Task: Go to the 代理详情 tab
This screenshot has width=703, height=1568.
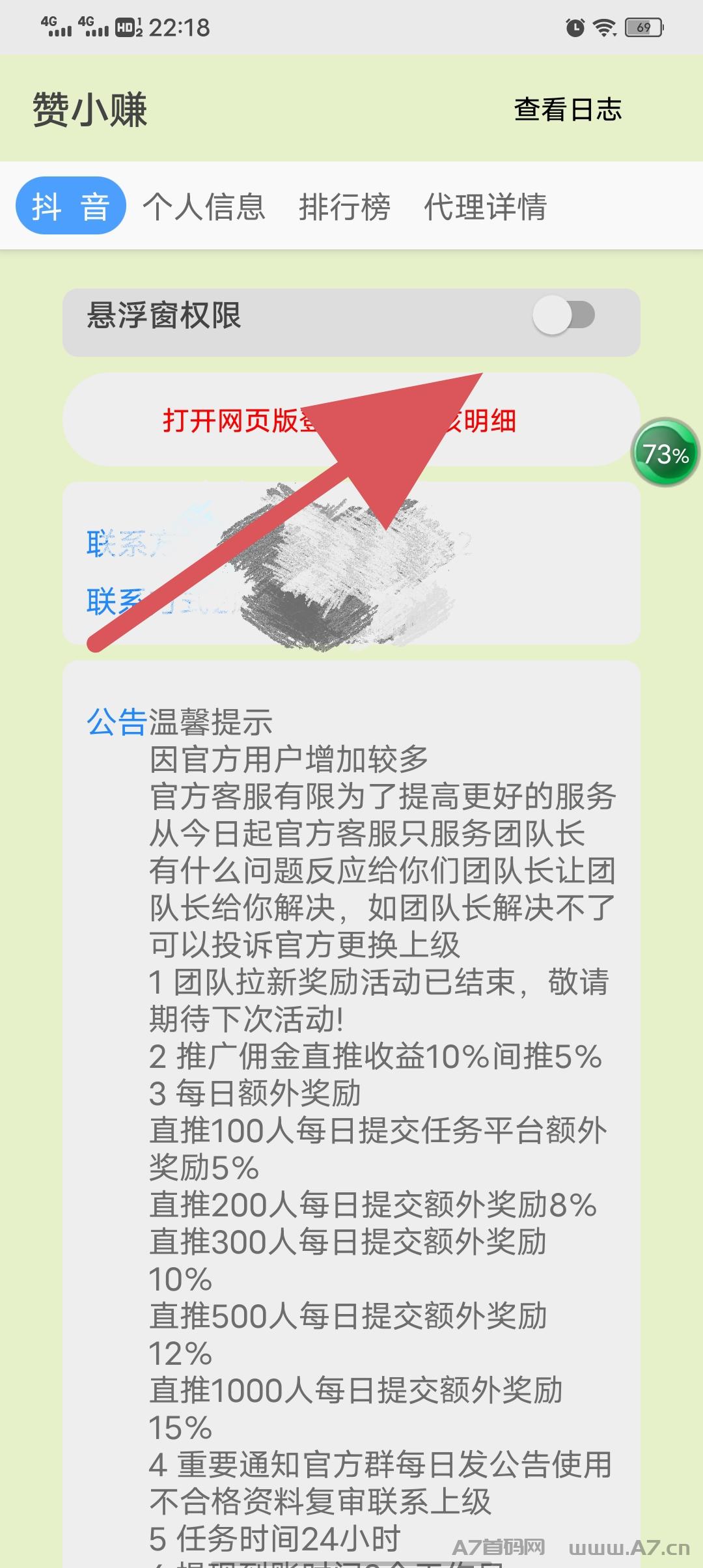Action: coord(486,207)
